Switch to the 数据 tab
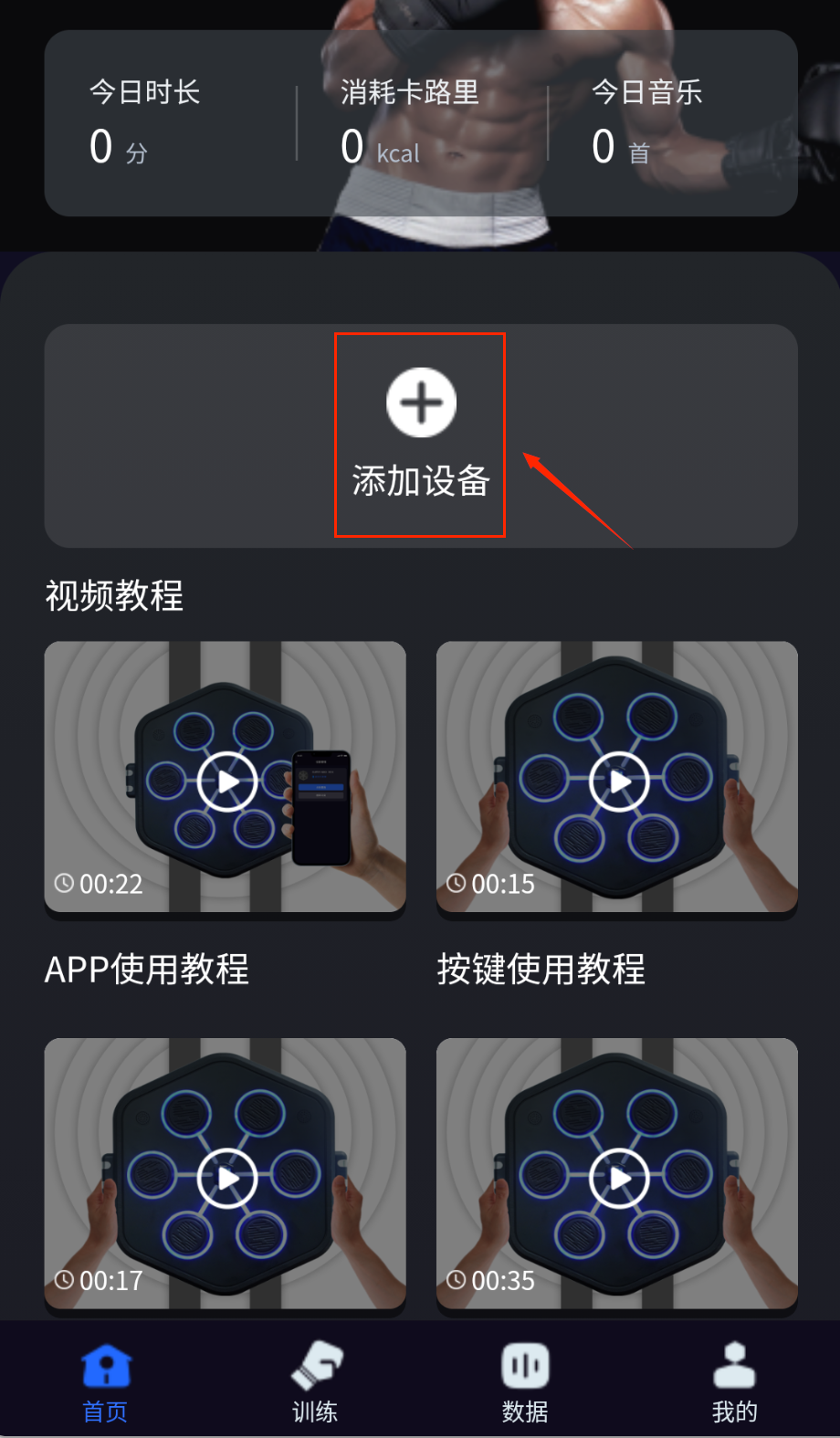Image resolution: width=840 pixels, height=1438 pixels. 525,1381
